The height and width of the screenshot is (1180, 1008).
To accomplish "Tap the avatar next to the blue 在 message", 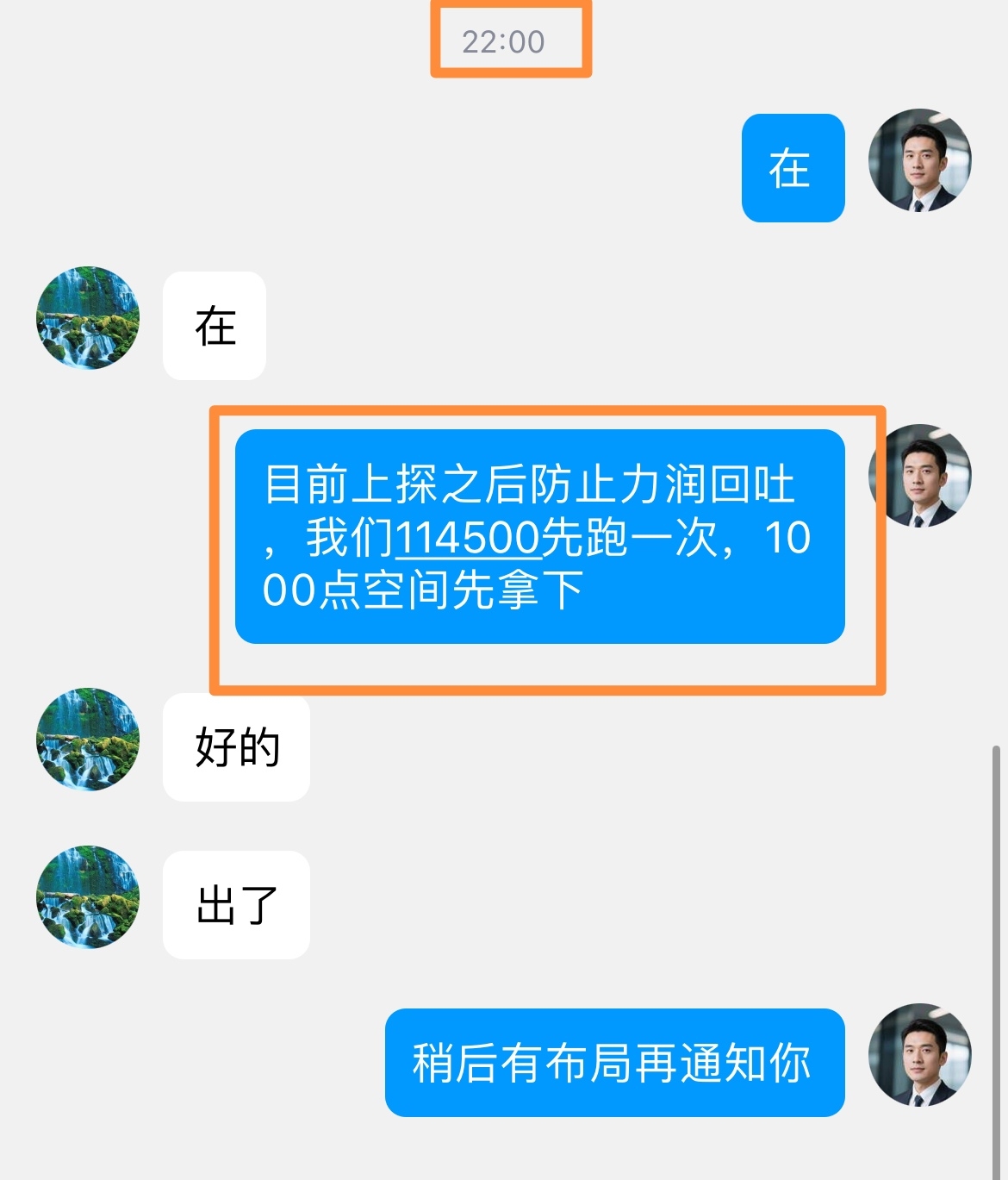I will [x=919, y=160].
